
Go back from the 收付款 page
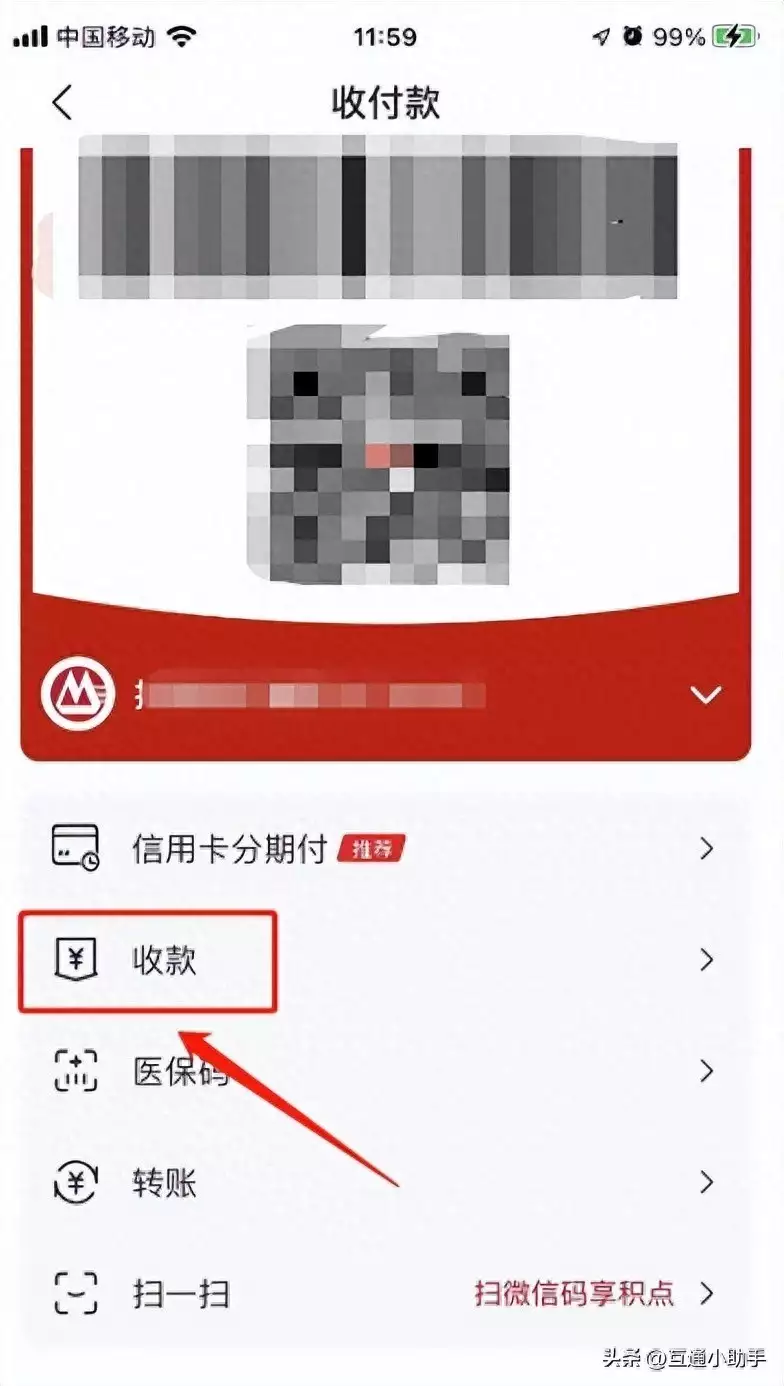[63, 102]
